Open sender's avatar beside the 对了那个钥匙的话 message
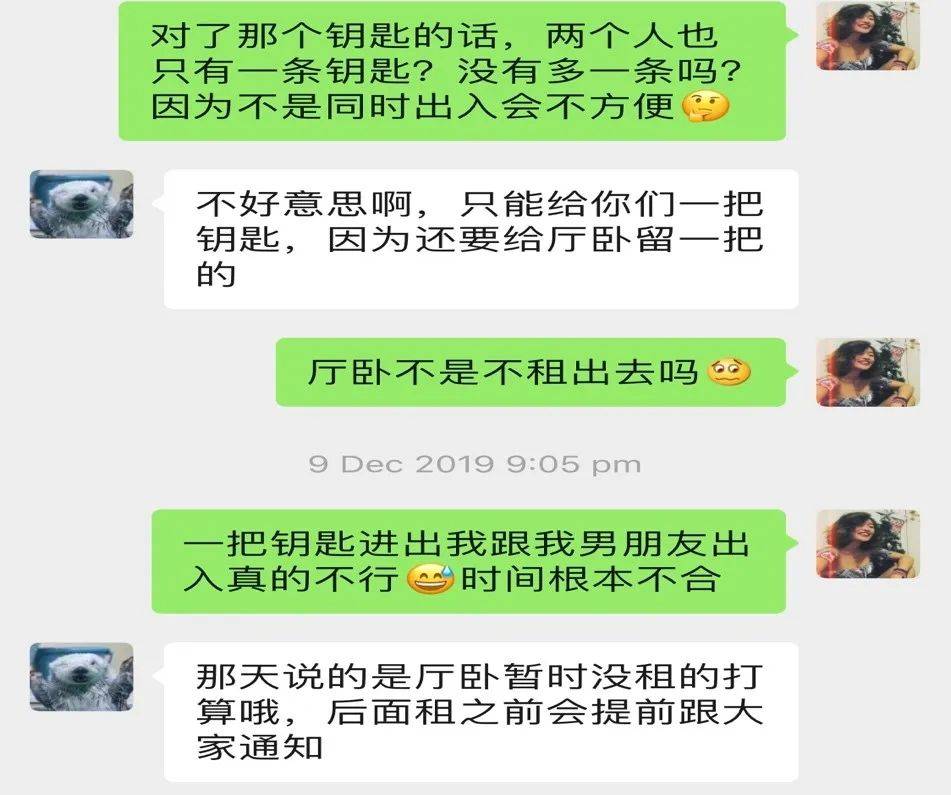Image resolution: width=951 pixels, height=795 pixels. (867, 36)
